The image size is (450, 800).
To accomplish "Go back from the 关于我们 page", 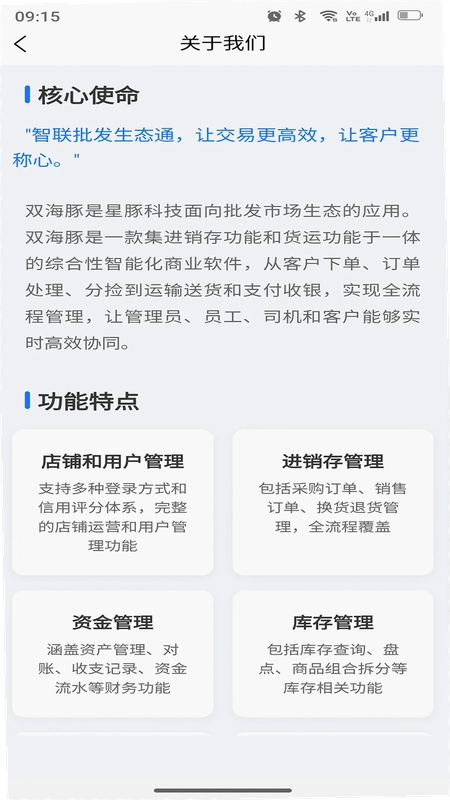I will tap(20, 44).
